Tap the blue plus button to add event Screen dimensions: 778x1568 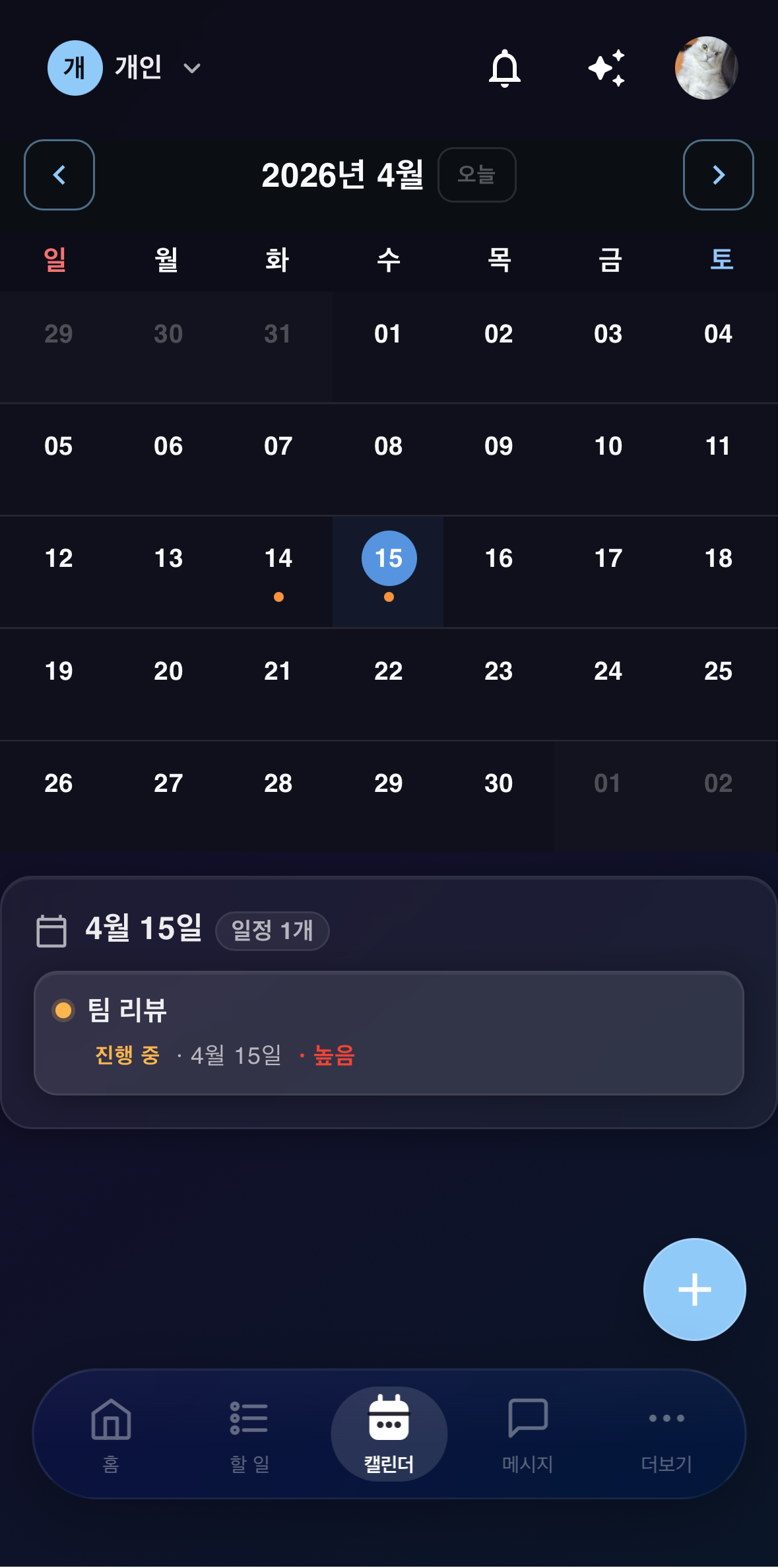click(x=695, y=1288)
